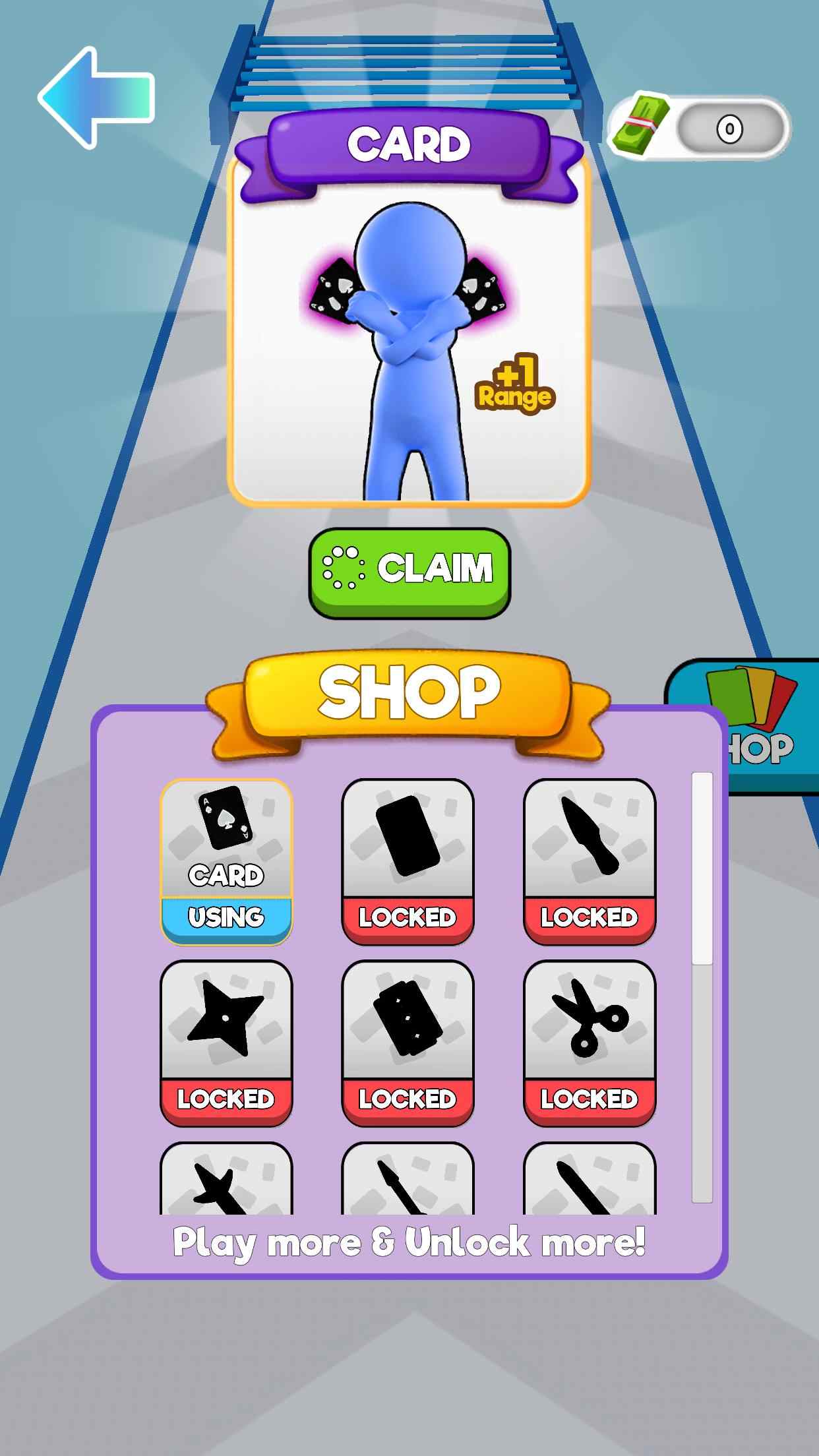Select the Card item marked Using
This screenshot has height=1456, width=819.
coord(226,861)
